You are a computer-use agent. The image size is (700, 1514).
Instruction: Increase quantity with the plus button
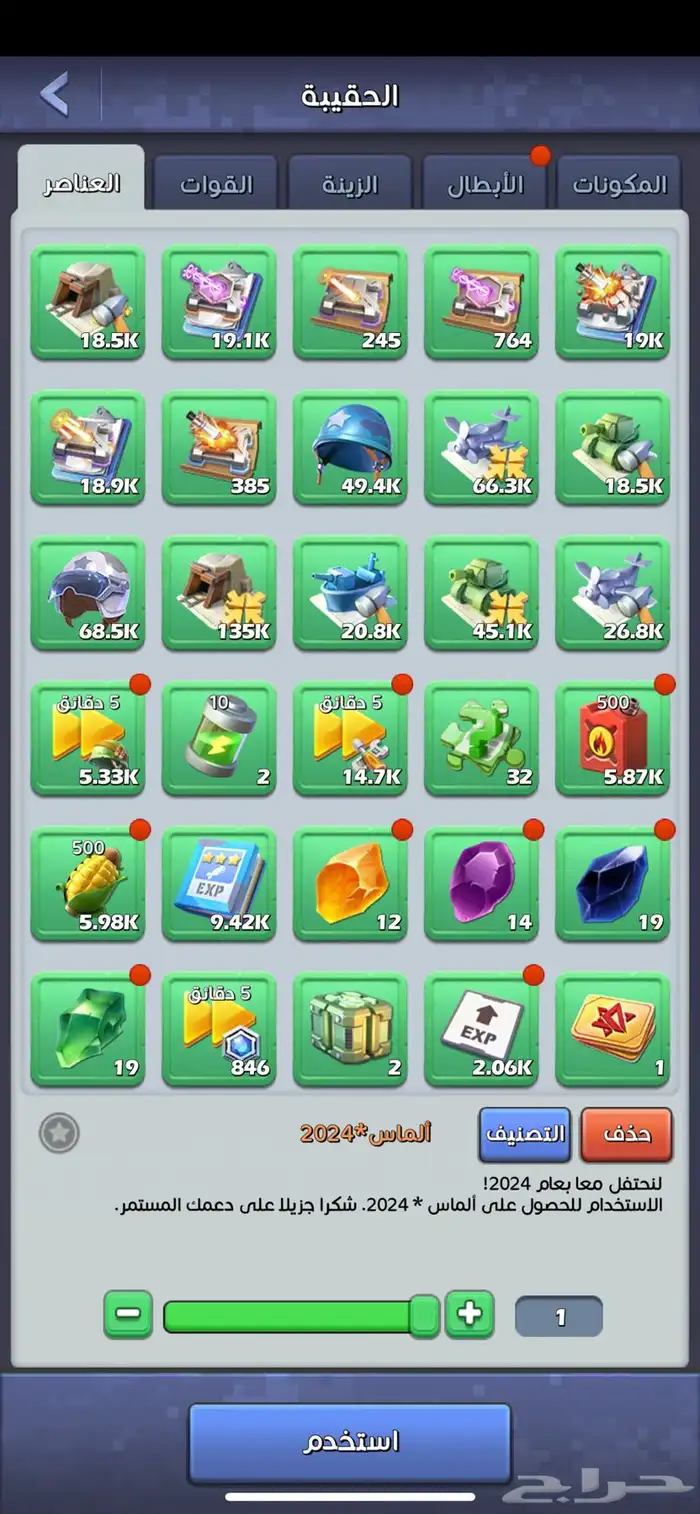[469, 1314]
